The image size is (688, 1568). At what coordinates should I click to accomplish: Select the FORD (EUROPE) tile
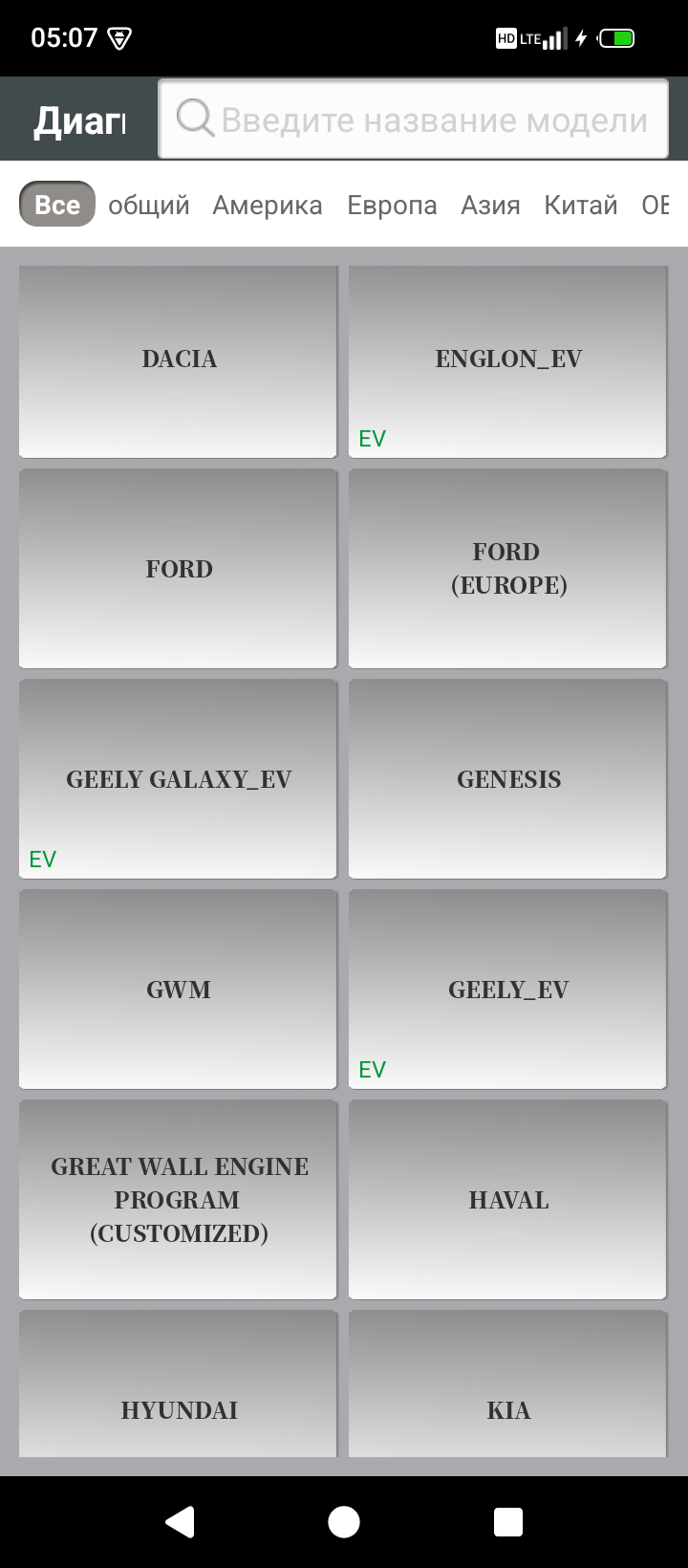(x=507, y=569)
